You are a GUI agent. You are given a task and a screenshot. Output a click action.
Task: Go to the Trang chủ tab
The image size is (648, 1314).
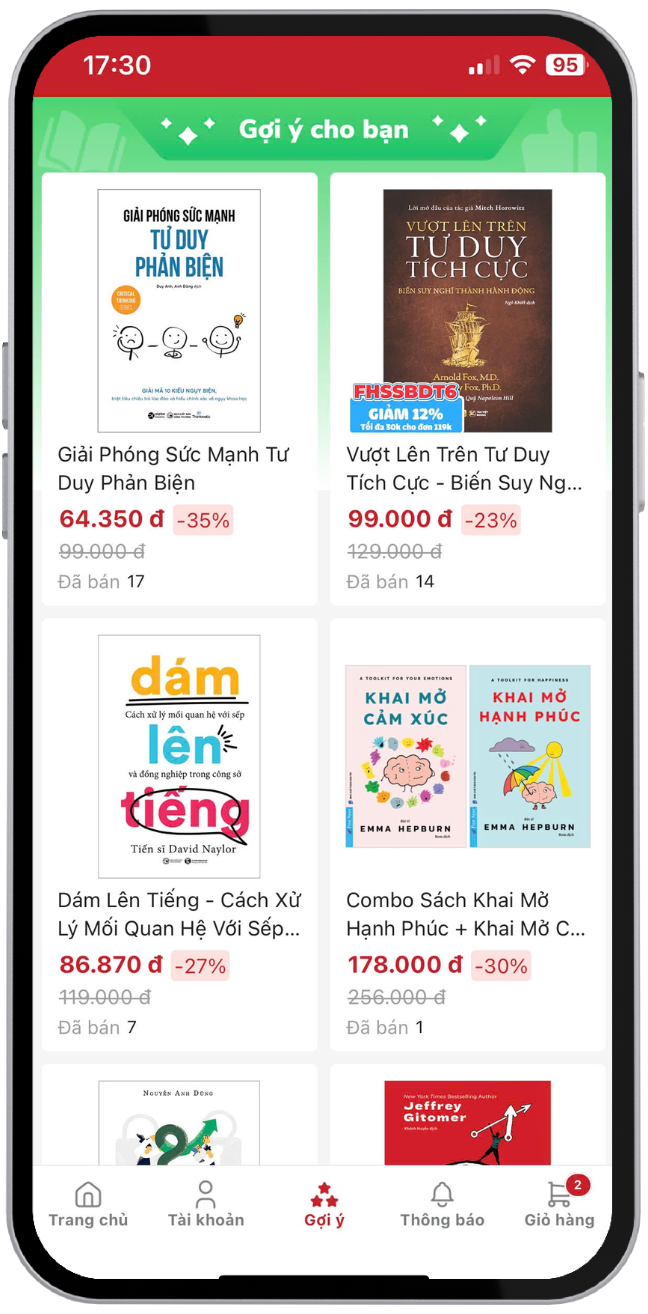[x=88, y=1204]
